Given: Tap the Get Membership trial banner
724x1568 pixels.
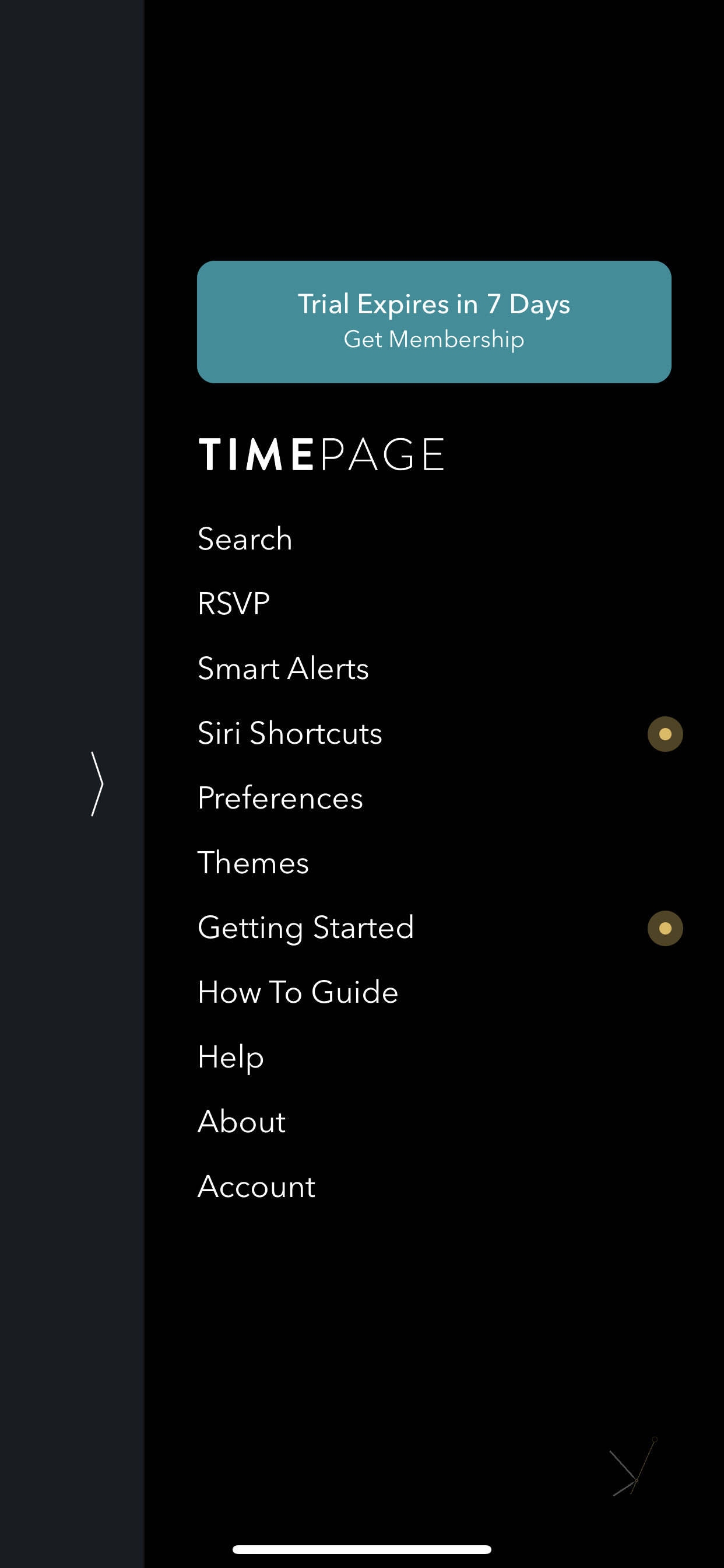Looking at the screenshot, I should (434, 321).
